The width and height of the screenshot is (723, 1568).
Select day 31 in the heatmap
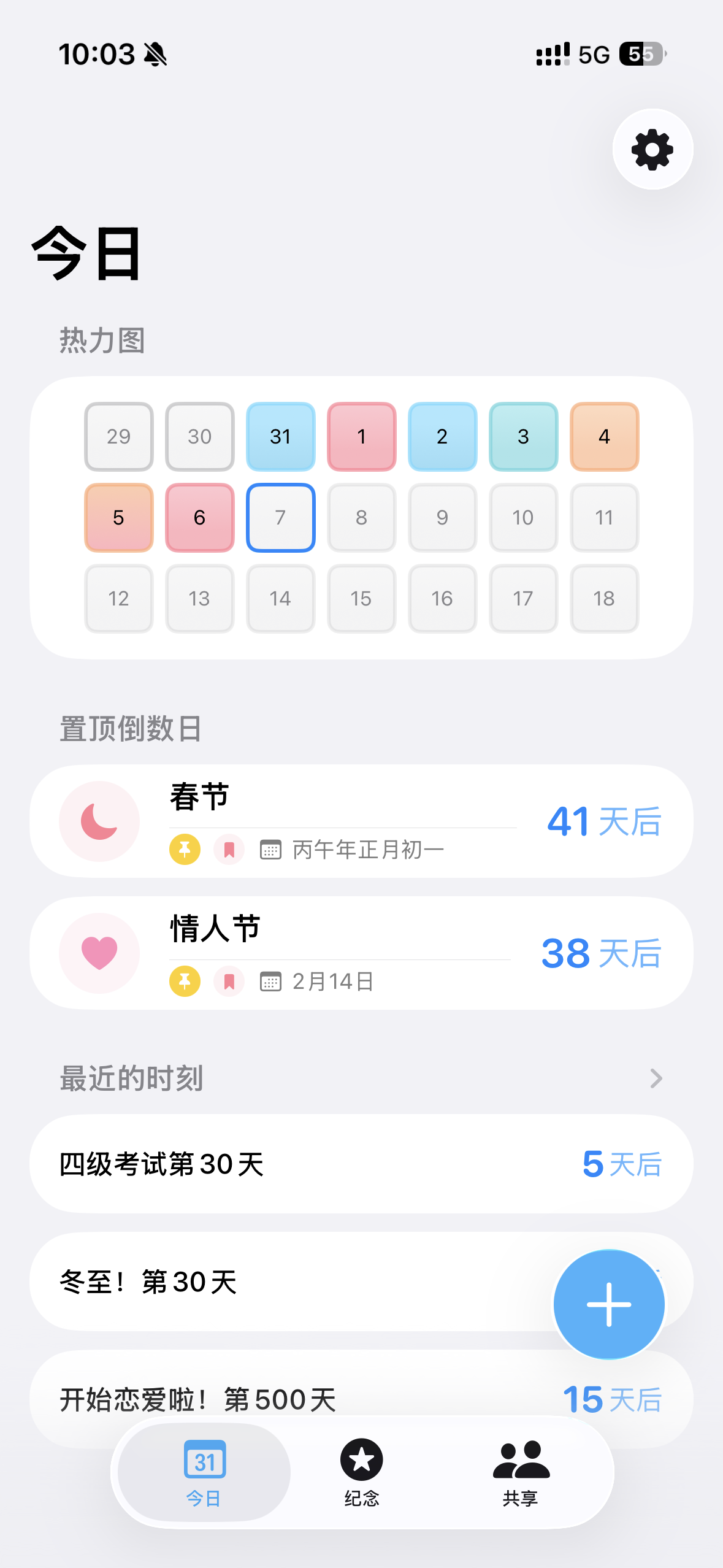280,436
